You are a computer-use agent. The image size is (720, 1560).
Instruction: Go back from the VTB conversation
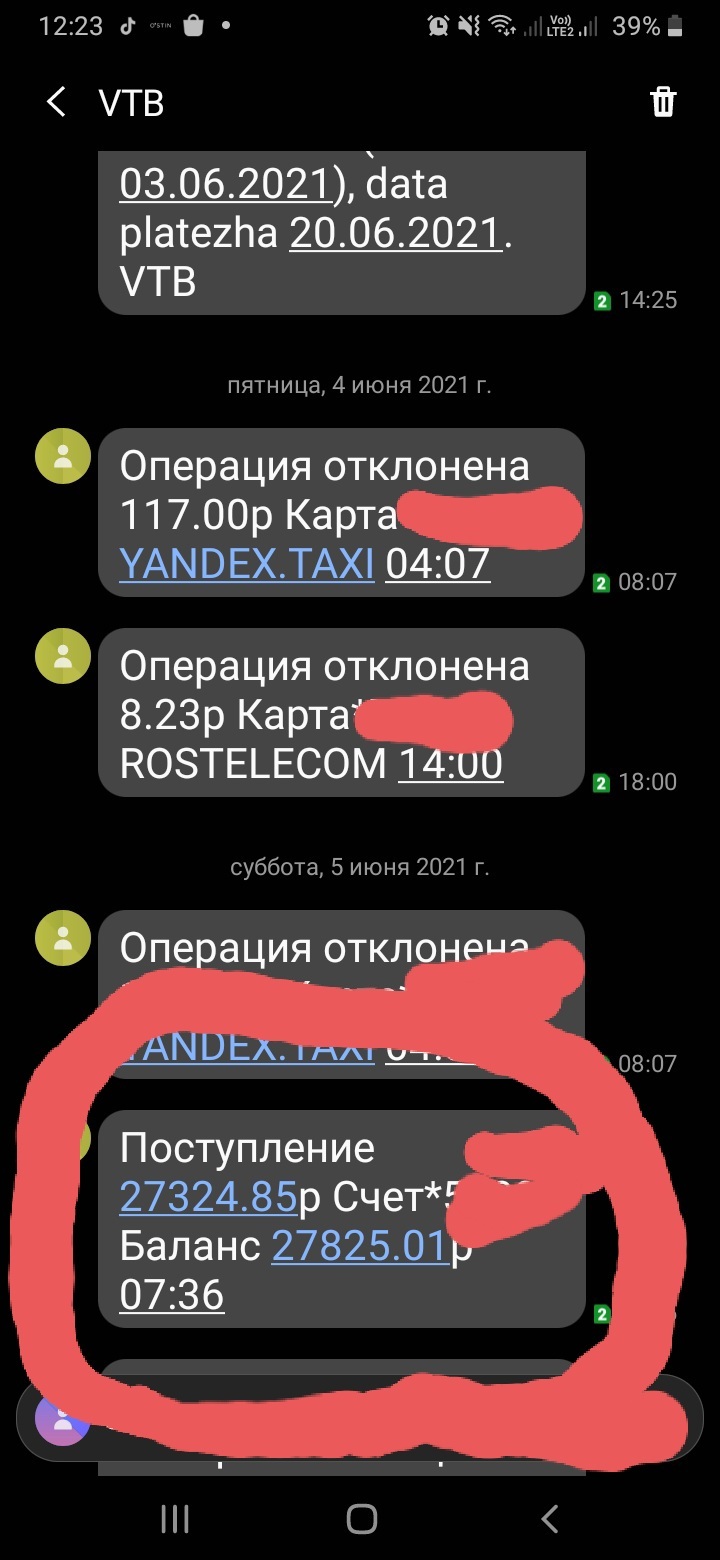pos(57,102)
